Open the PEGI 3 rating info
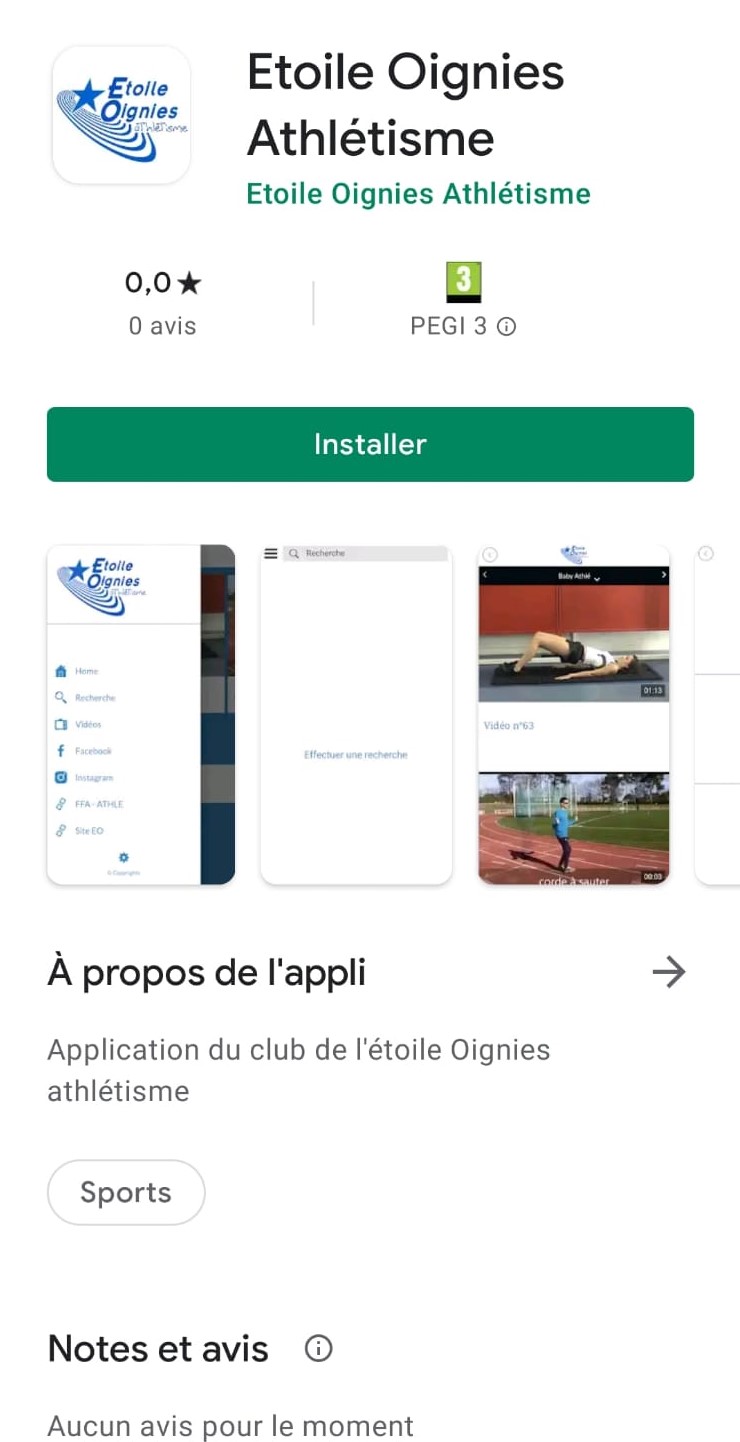 (507, 327)
